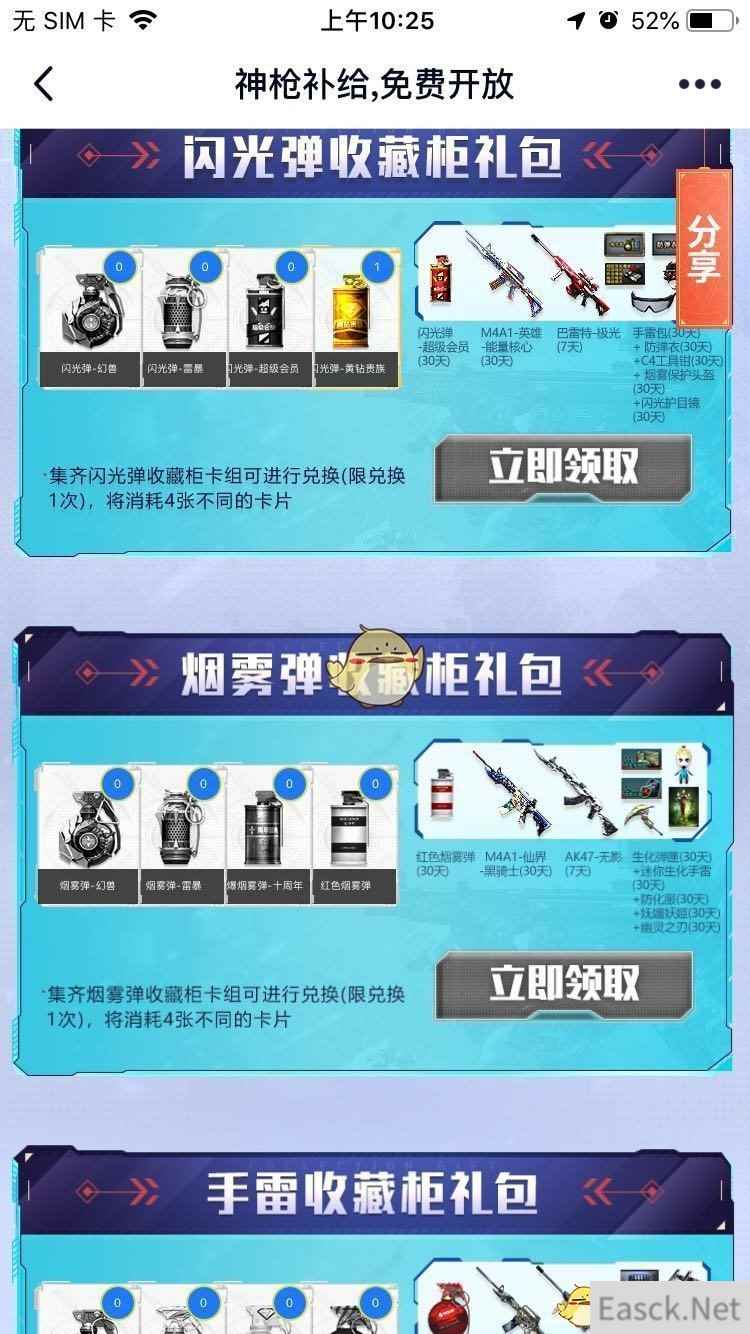Open the three-dot overflow menu
The height and width of the screenshot is (1334, 750).
pos(699,84)
